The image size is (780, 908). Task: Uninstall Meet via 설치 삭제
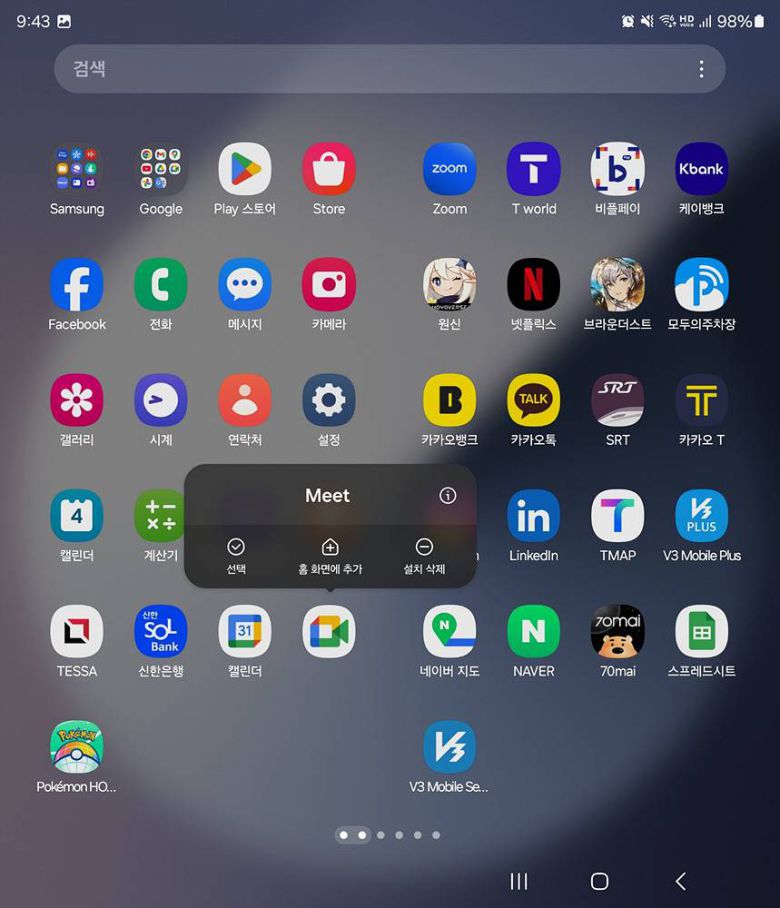[x=424, y=556]
